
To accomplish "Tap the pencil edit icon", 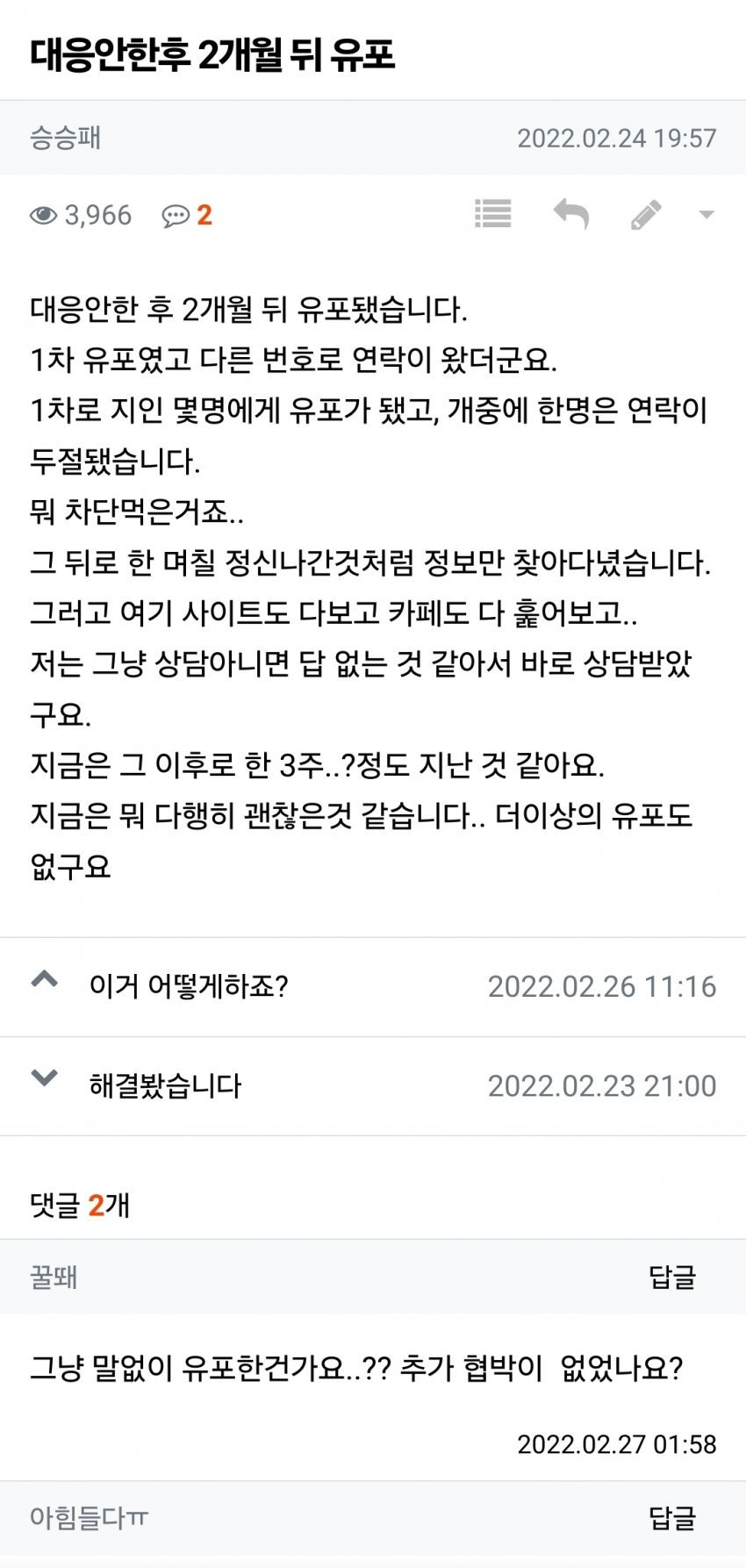I will click(x=645, y=214).
